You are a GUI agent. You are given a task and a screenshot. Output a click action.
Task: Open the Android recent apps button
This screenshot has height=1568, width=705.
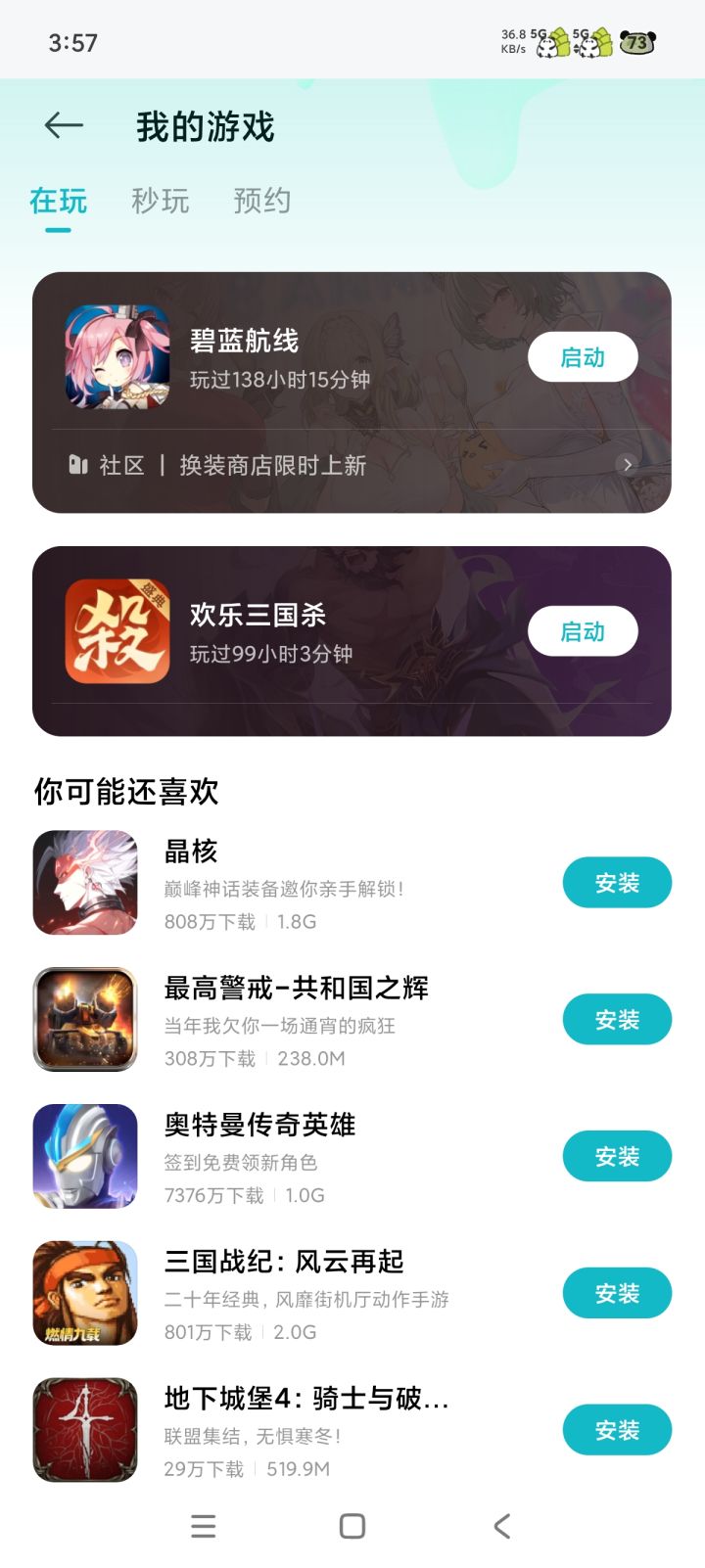(203, 1525)
